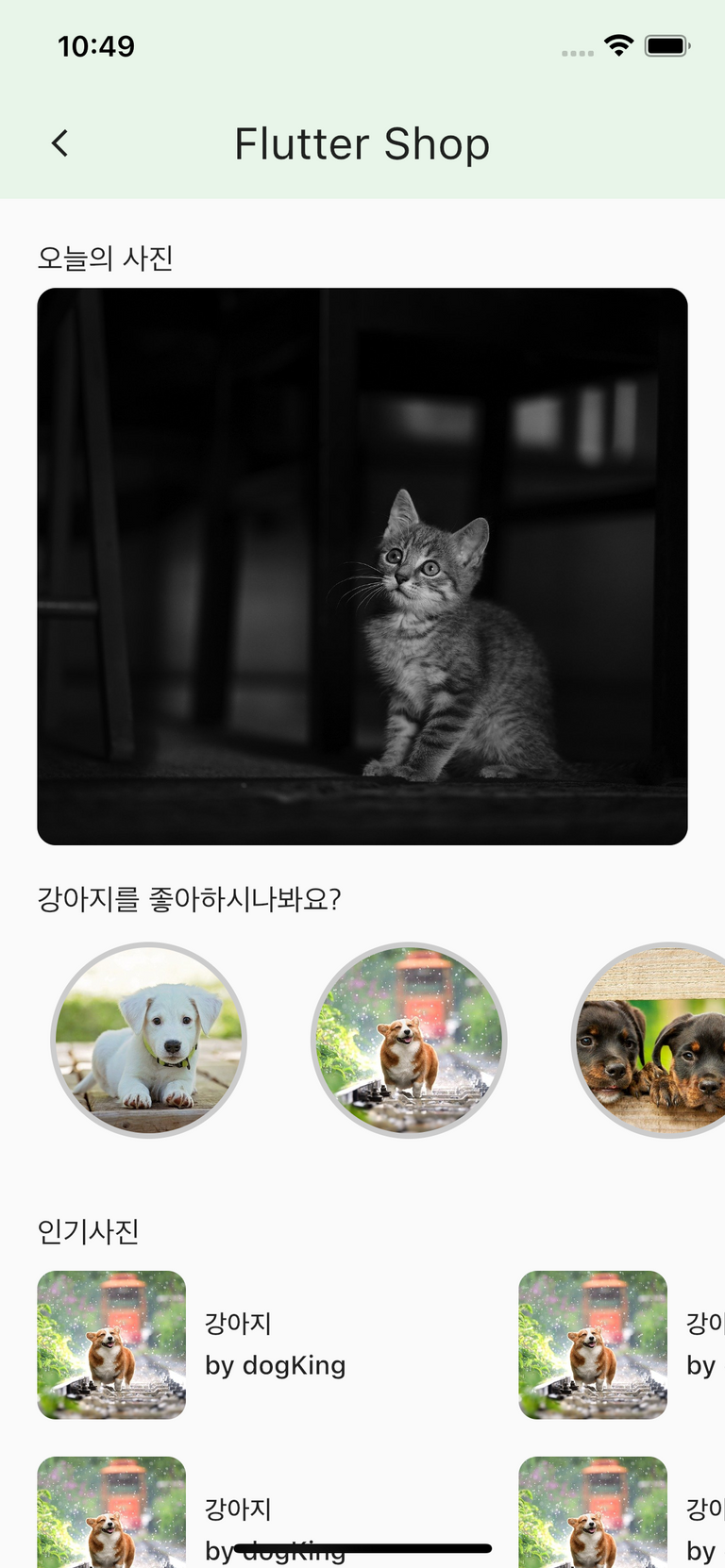
Task: Open the black and white kitten photo
Action: pos(362,566)
